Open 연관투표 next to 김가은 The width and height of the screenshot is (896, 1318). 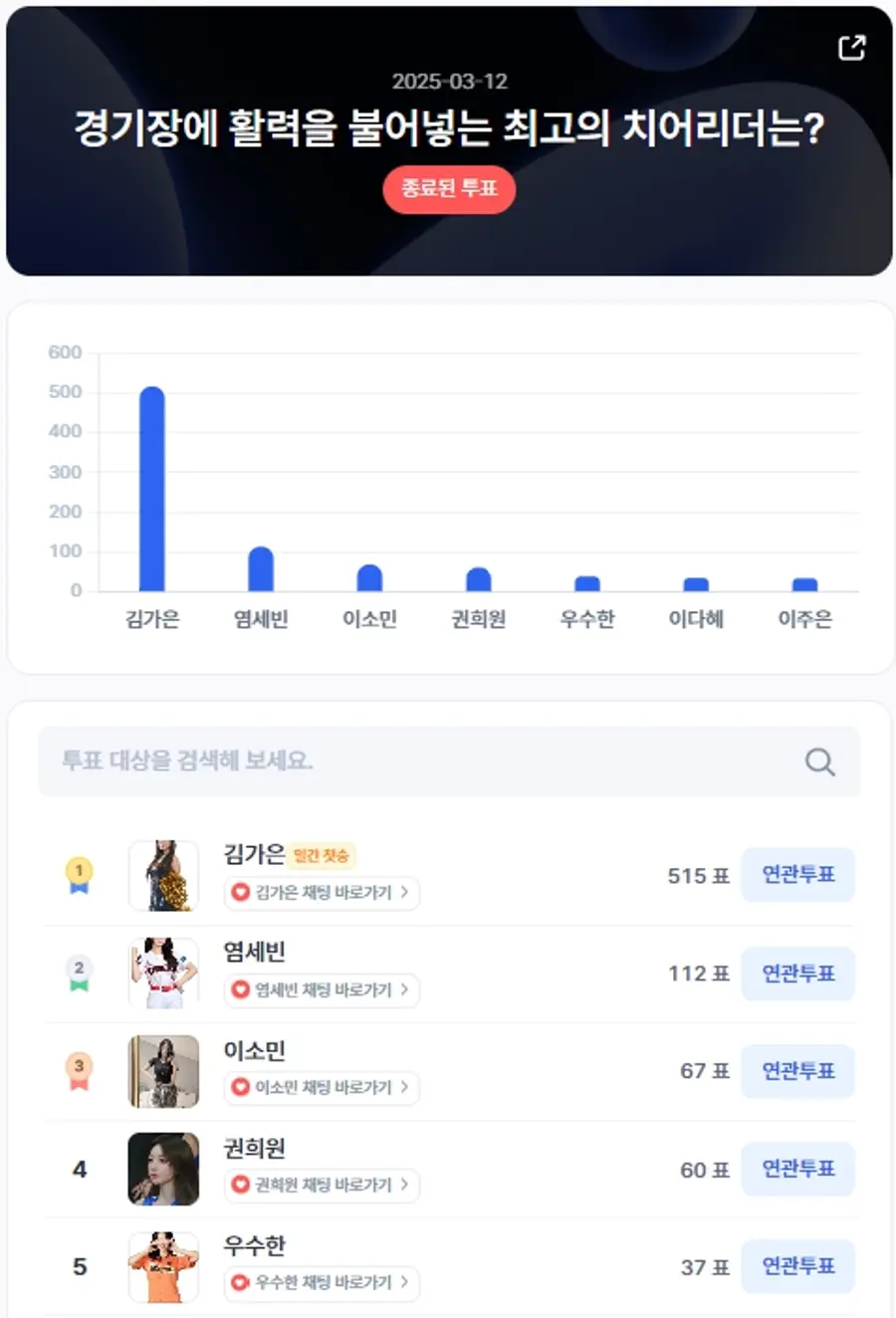(x=798, y=875)
